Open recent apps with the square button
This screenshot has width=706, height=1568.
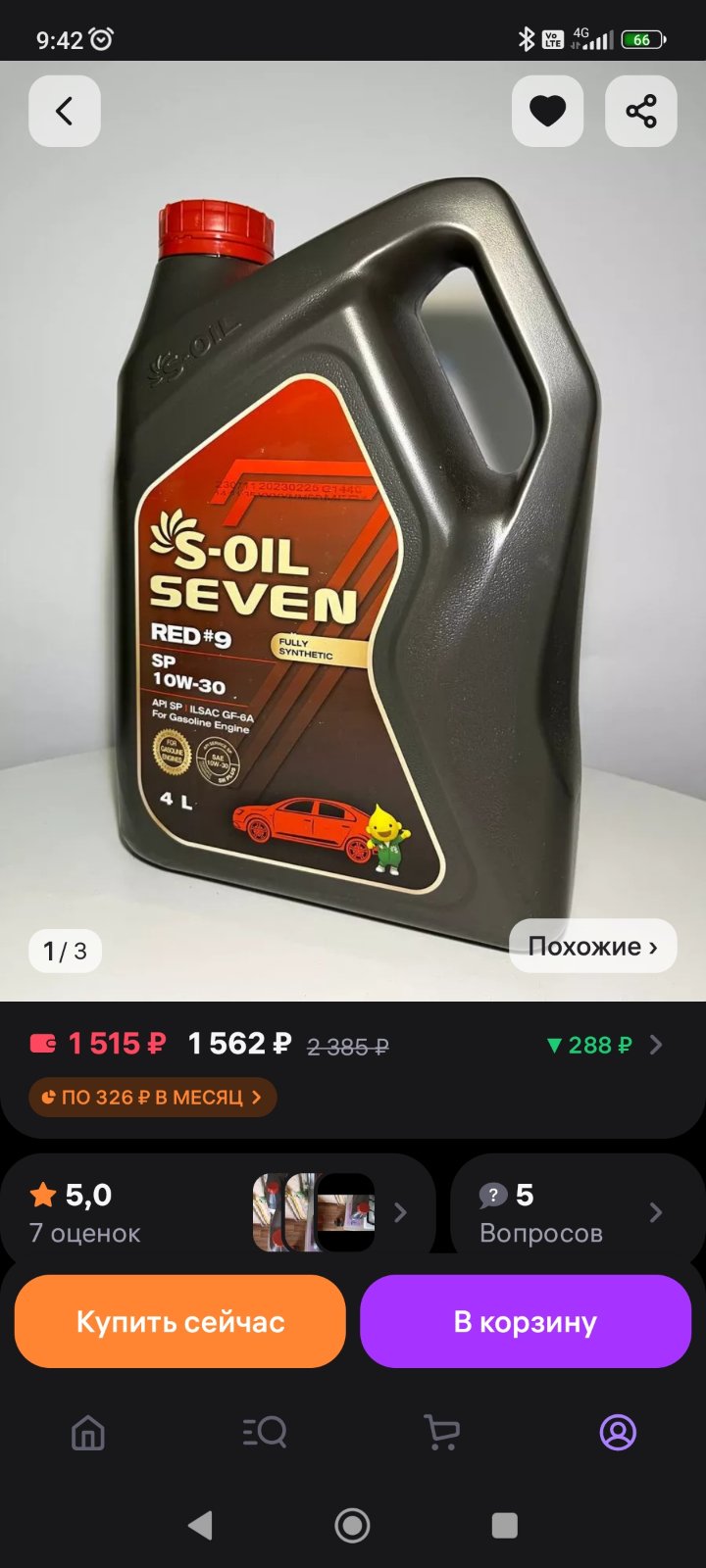pyautogui.click(x=504, y=1526)
